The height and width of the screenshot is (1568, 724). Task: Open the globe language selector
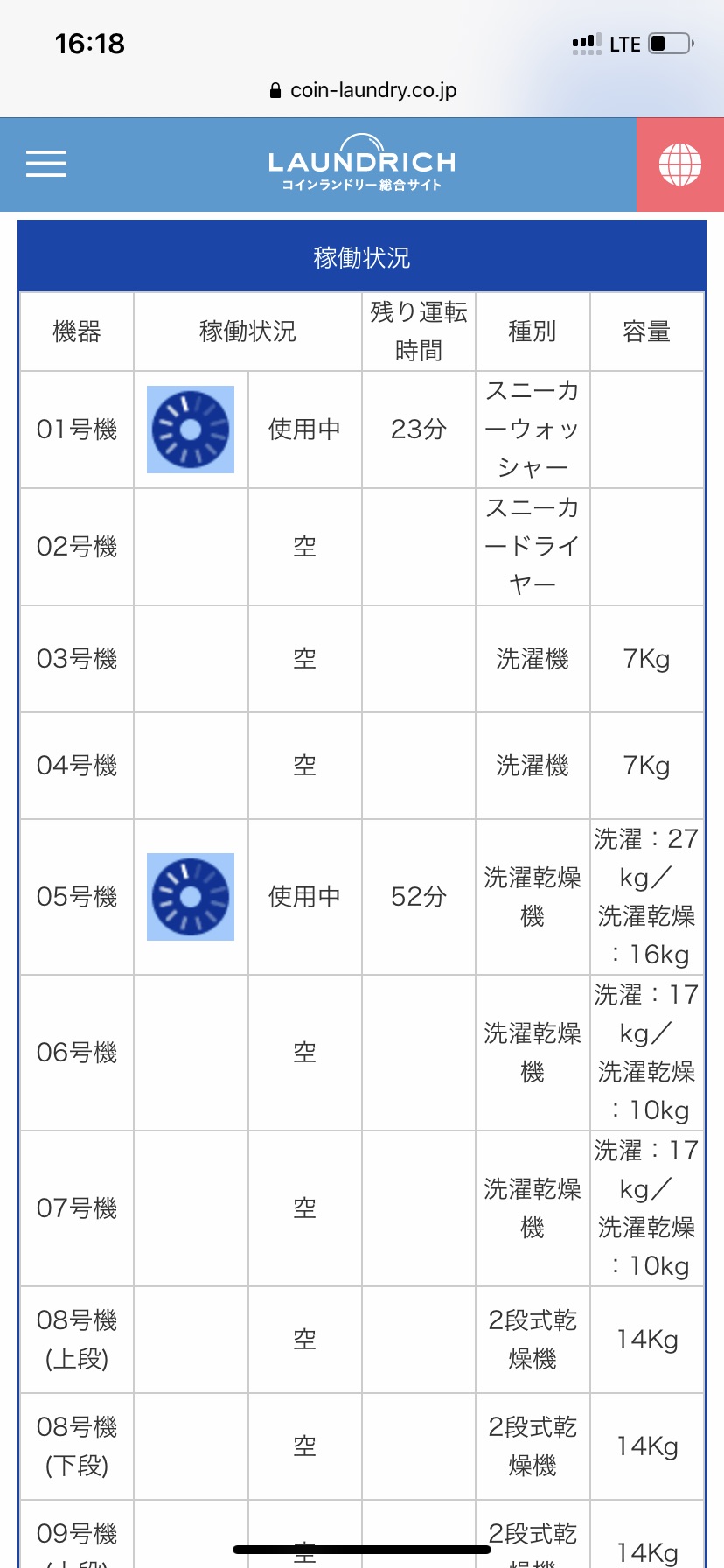coord(680,164)
